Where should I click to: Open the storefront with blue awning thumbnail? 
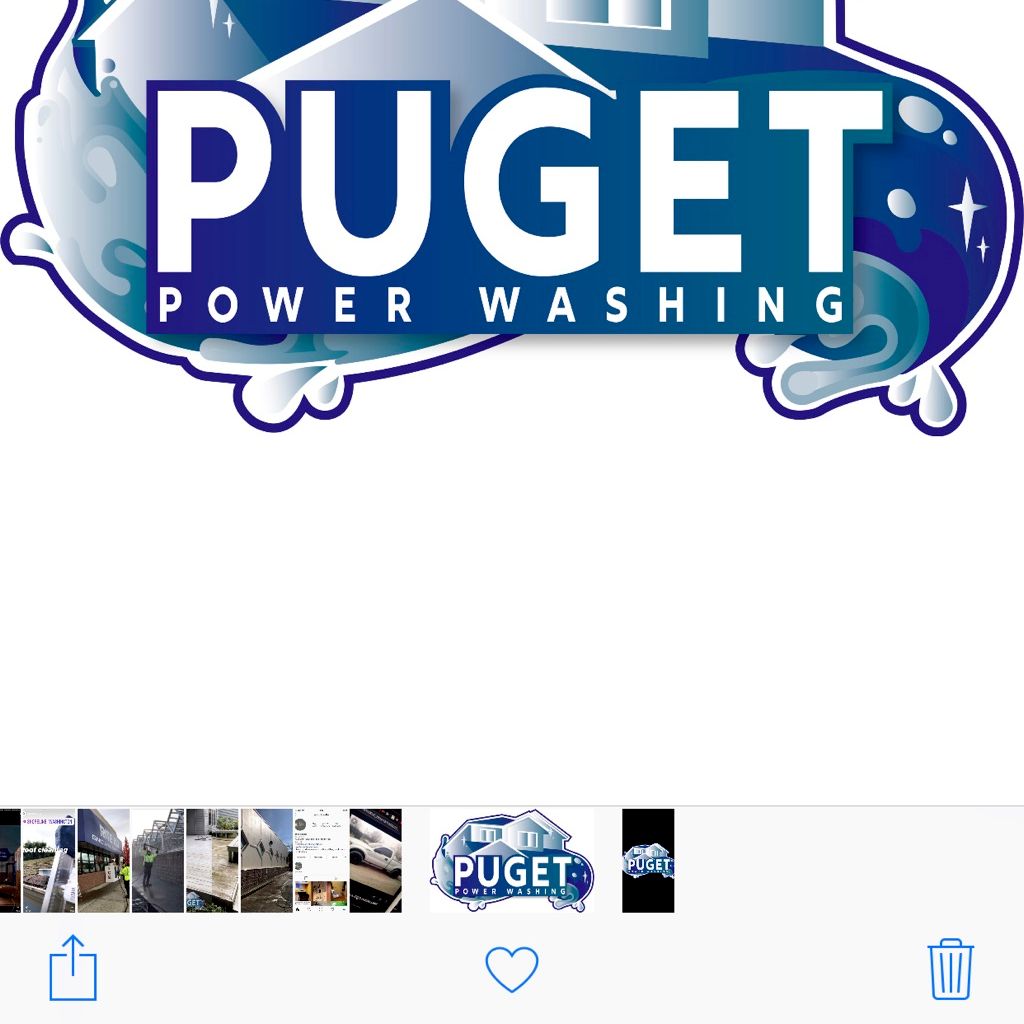[103, 860]
